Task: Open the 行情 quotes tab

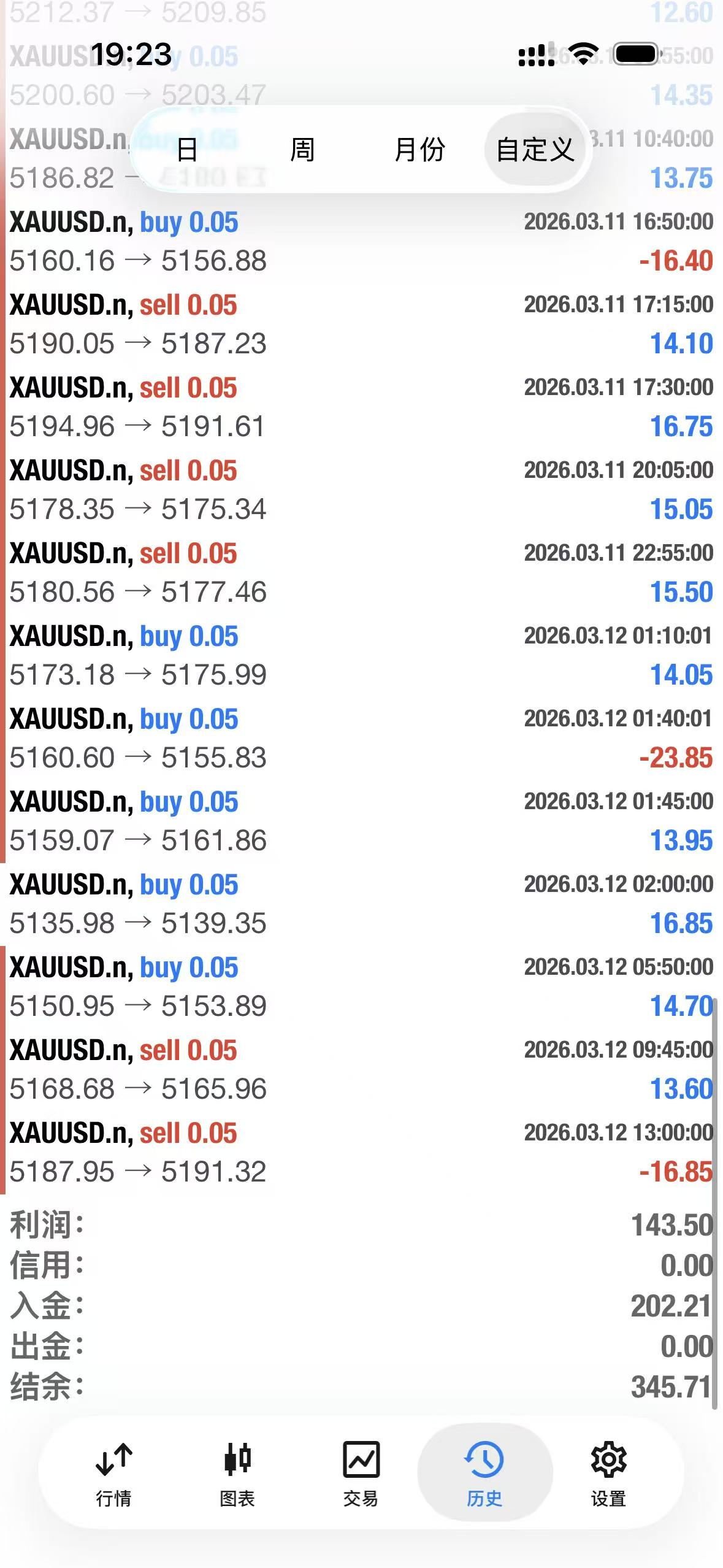Action: click(114, 1474)
